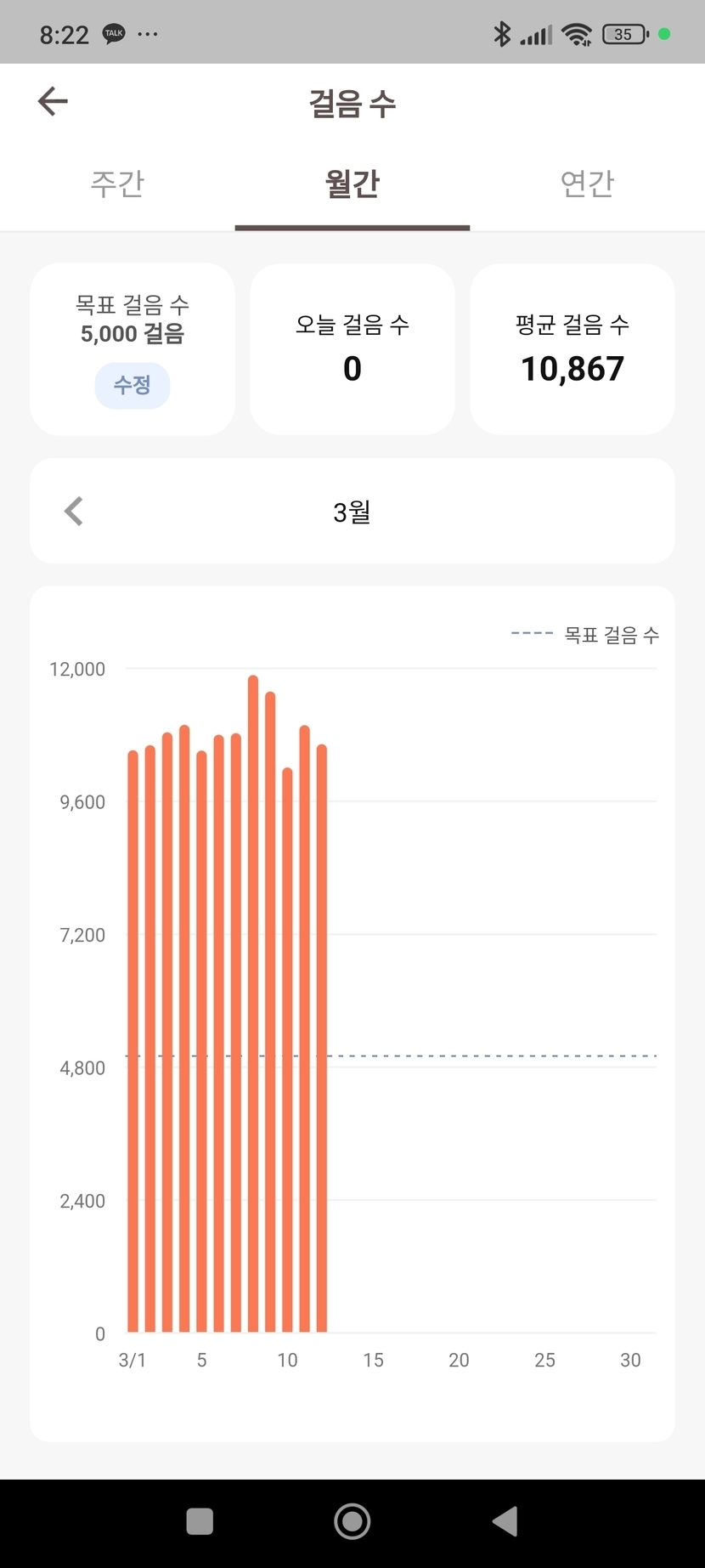Open the 연간 tab

[587, 184]
